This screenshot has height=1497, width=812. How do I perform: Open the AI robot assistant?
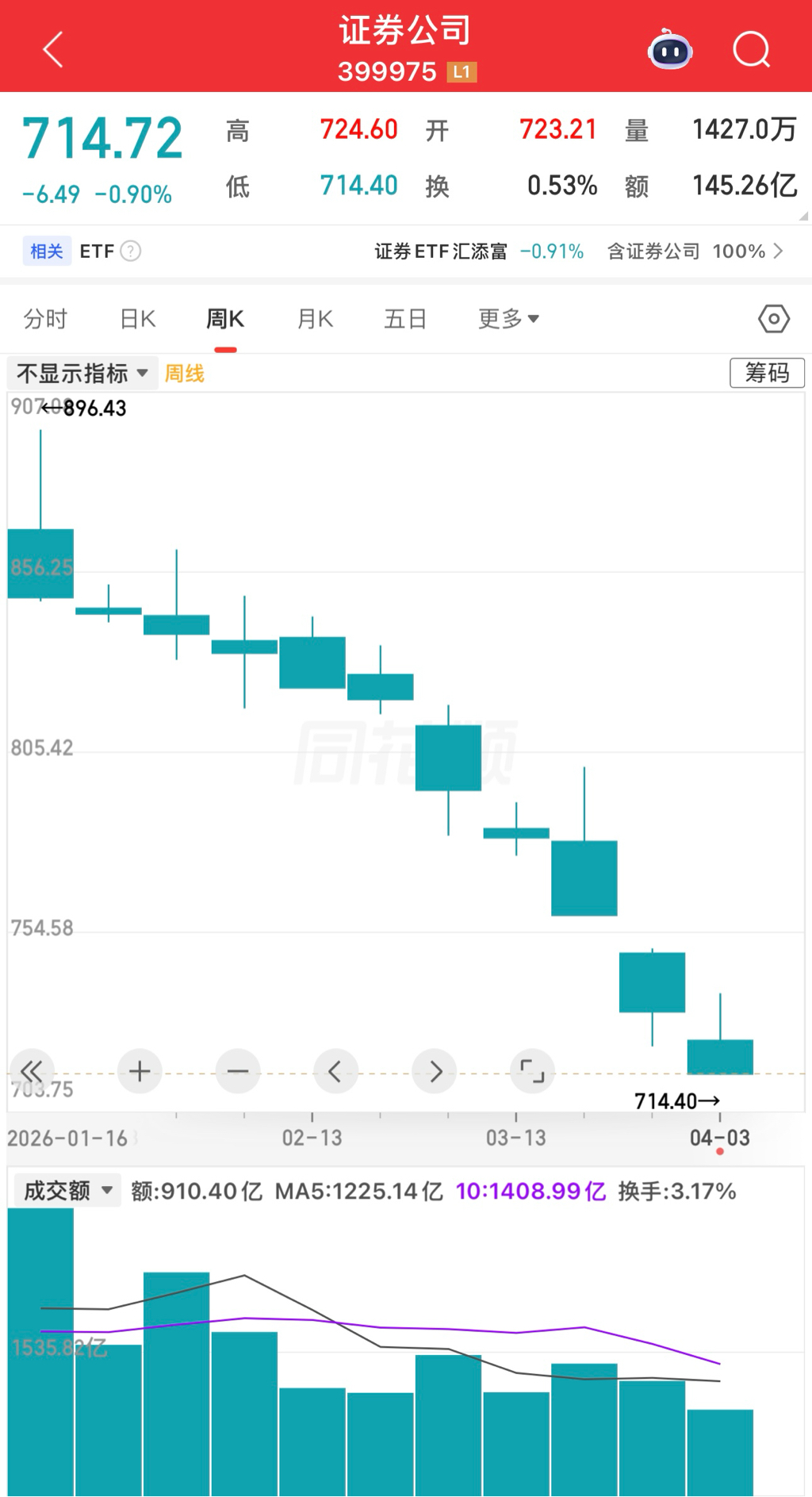670,51
